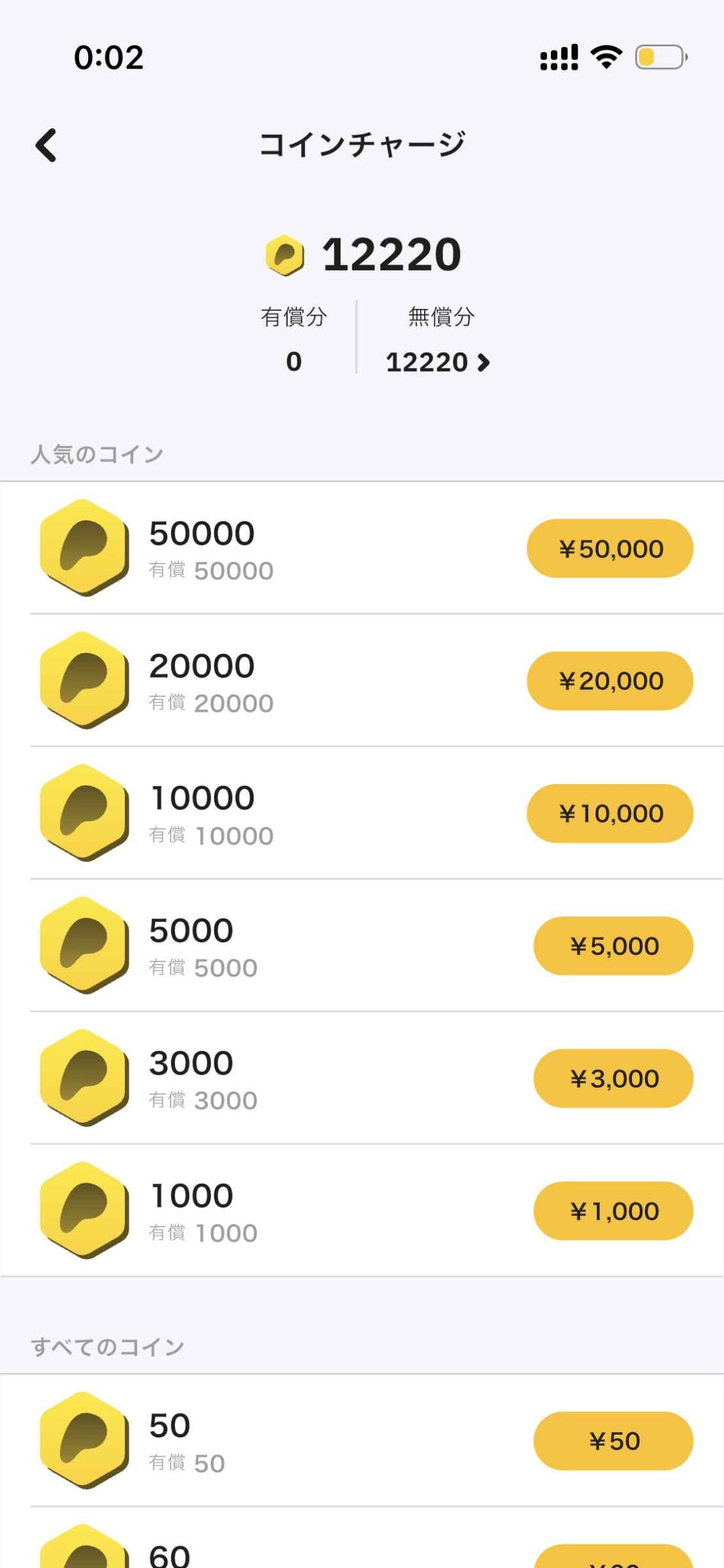Viewport: 724px width, 1568px height.
Task: Buy 1000 coins for ¥1,000
Action: coord(613,1211)
